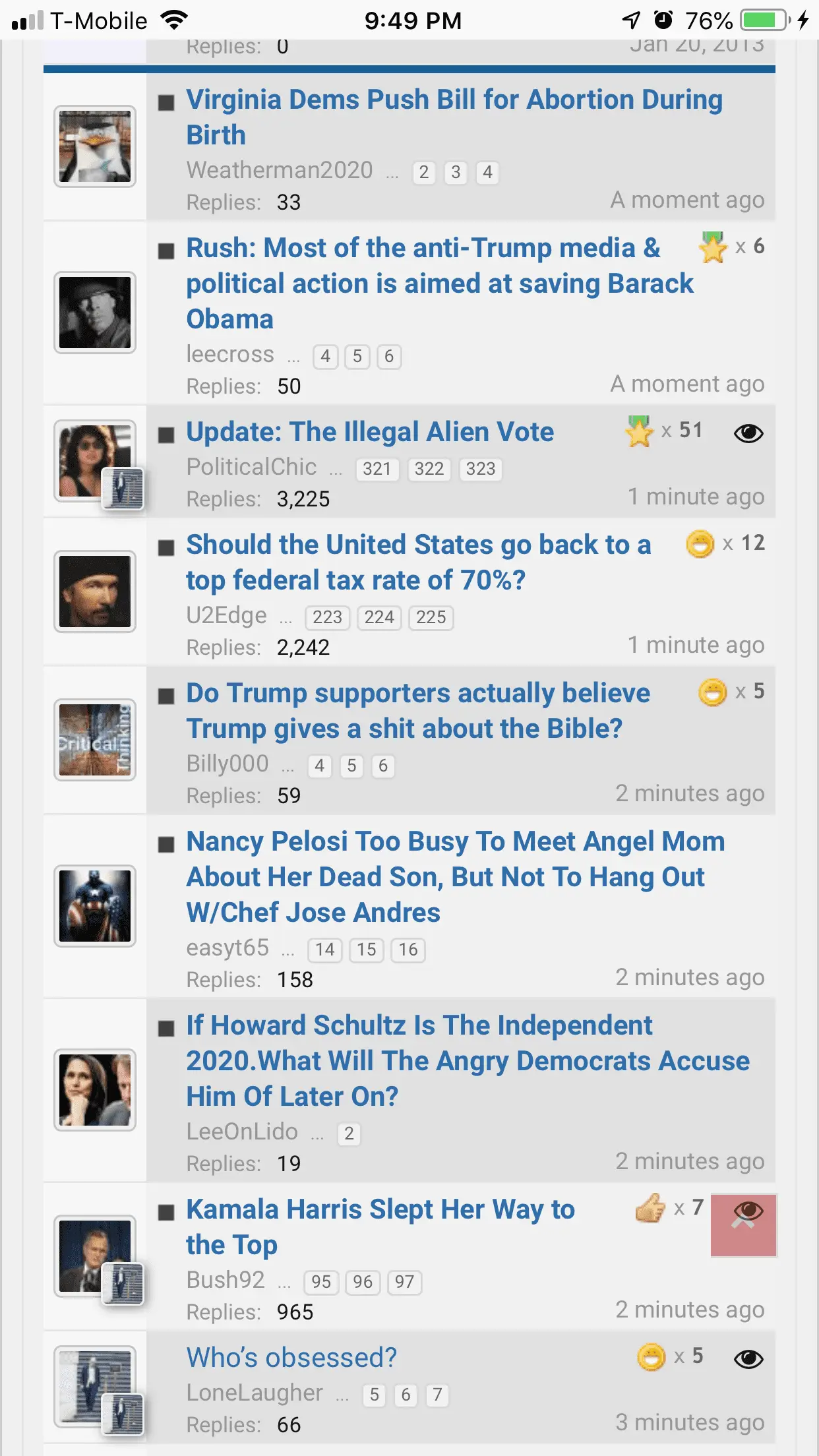Jump to page 2 of LeeOnLido's thread
Image resolution: width=819 pixels, height=1456 pixels.
pyautogui.click(x=349, y=1134)
